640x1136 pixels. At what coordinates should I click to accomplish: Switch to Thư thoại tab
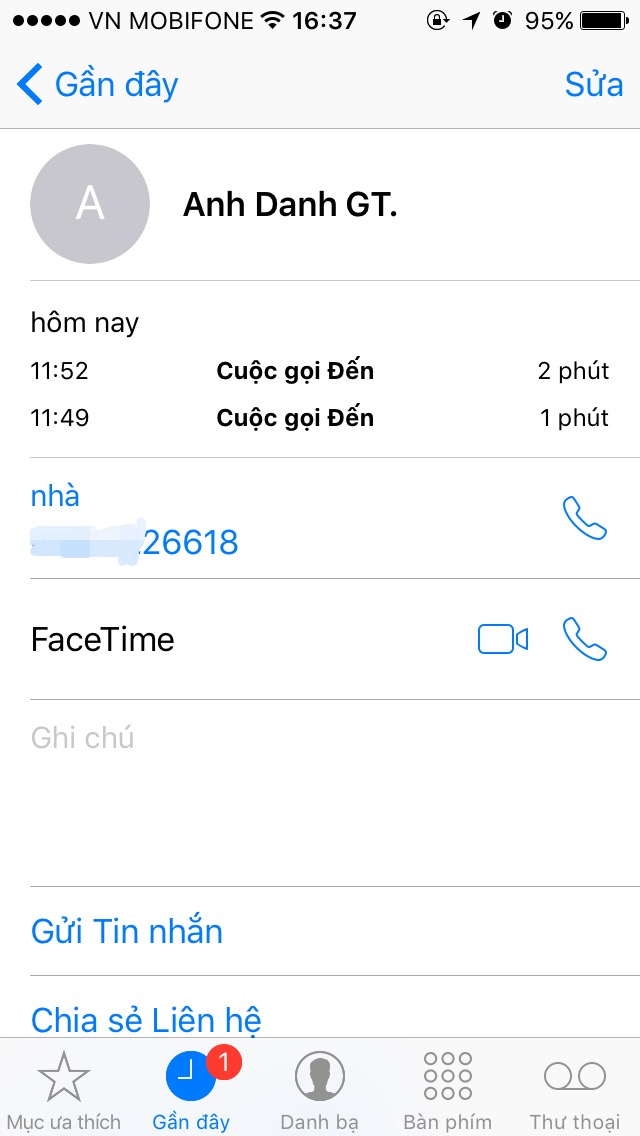pos(575,1090)
